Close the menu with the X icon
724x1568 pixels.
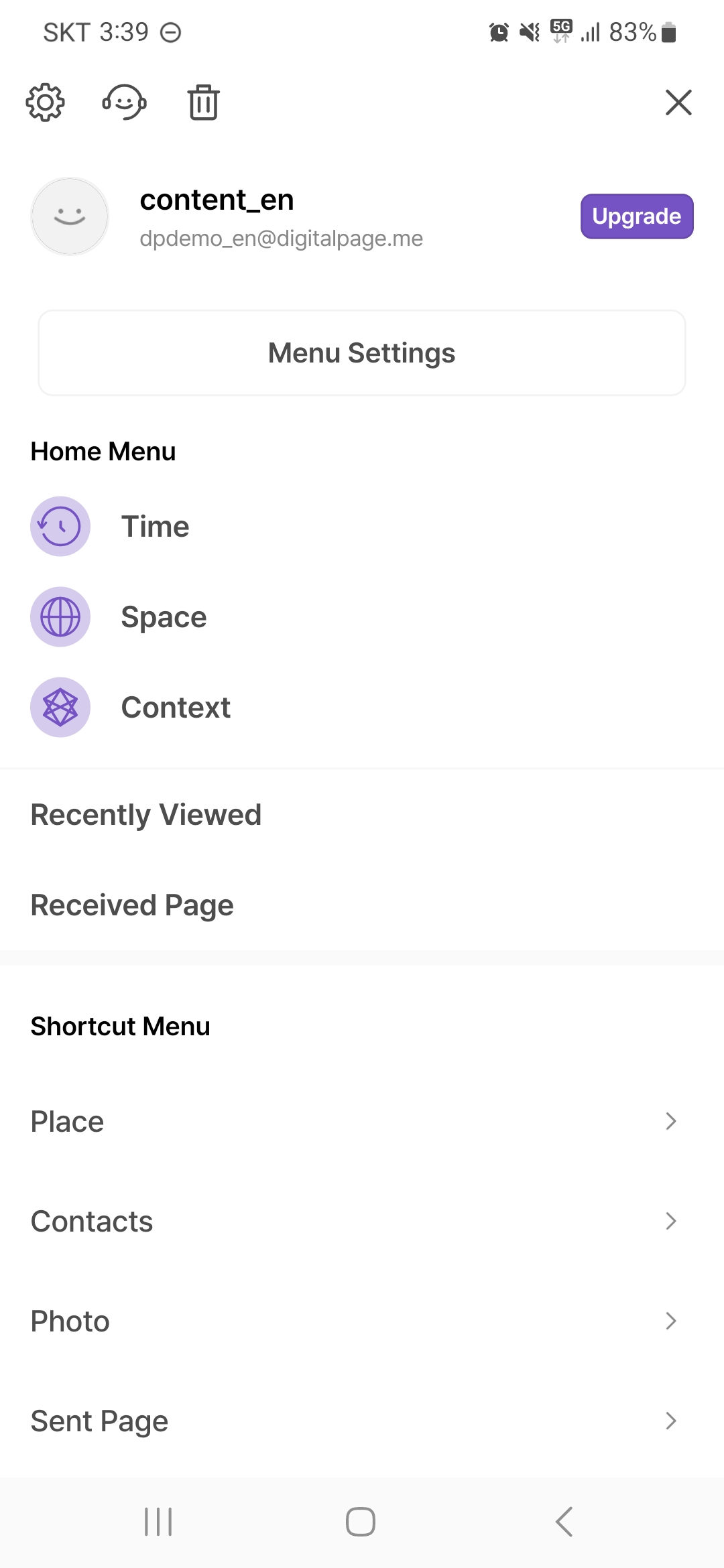pos(678,102)
